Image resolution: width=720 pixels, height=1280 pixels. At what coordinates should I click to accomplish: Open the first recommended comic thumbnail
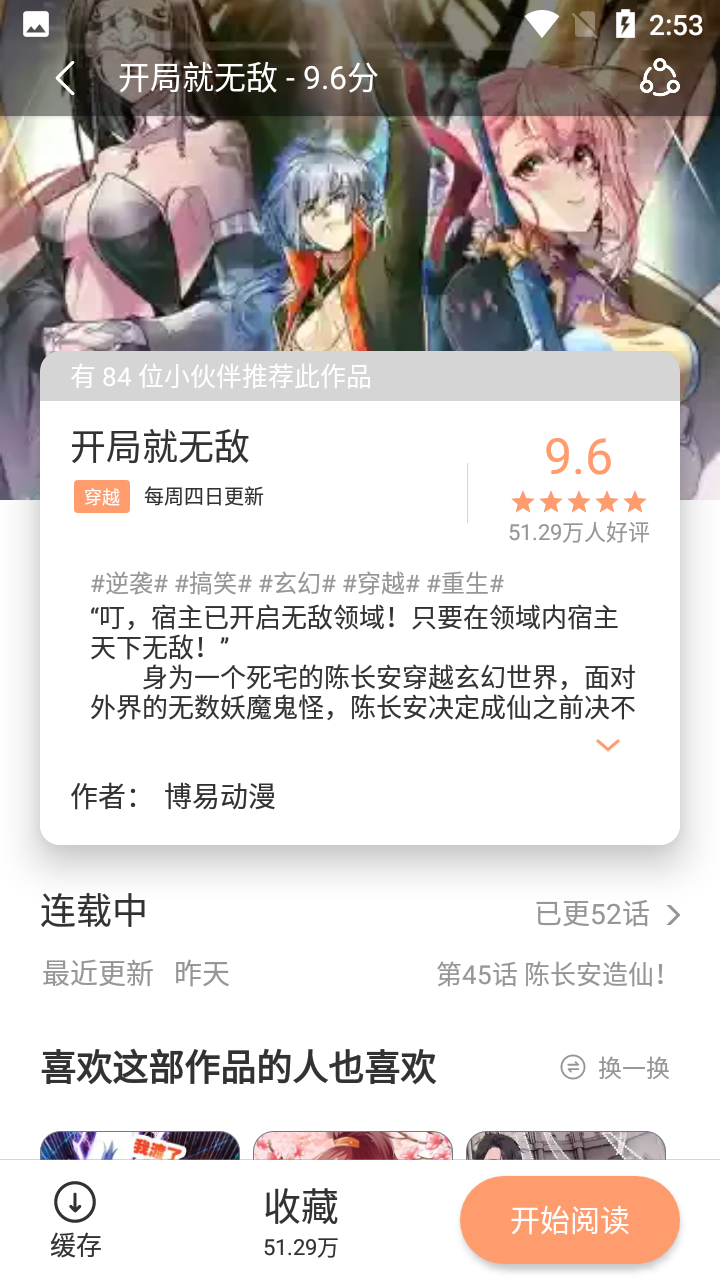pyautogui.click(x=140, y=1146)
